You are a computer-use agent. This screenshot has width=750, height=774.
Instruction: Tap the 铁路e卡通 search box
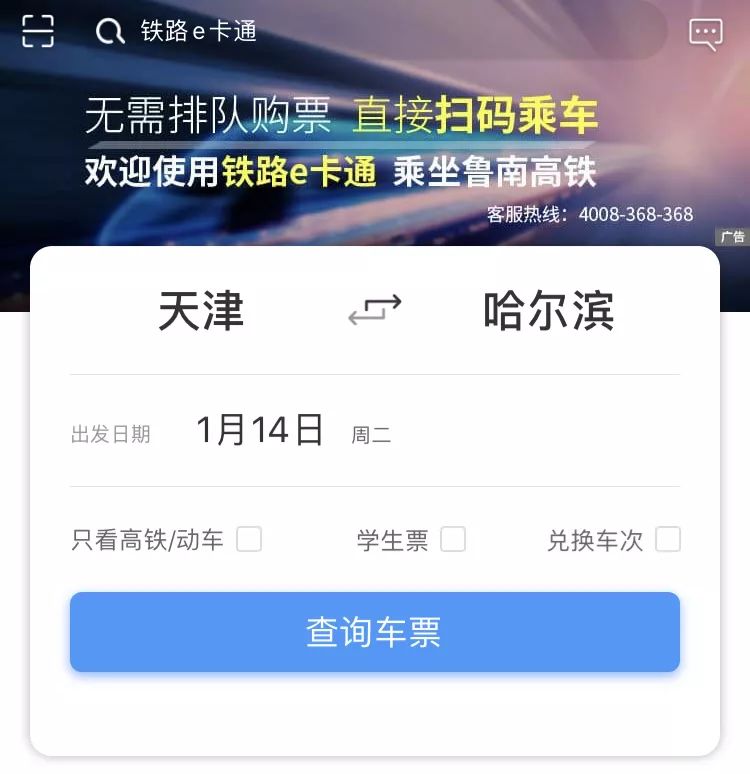tap(380, 32)
